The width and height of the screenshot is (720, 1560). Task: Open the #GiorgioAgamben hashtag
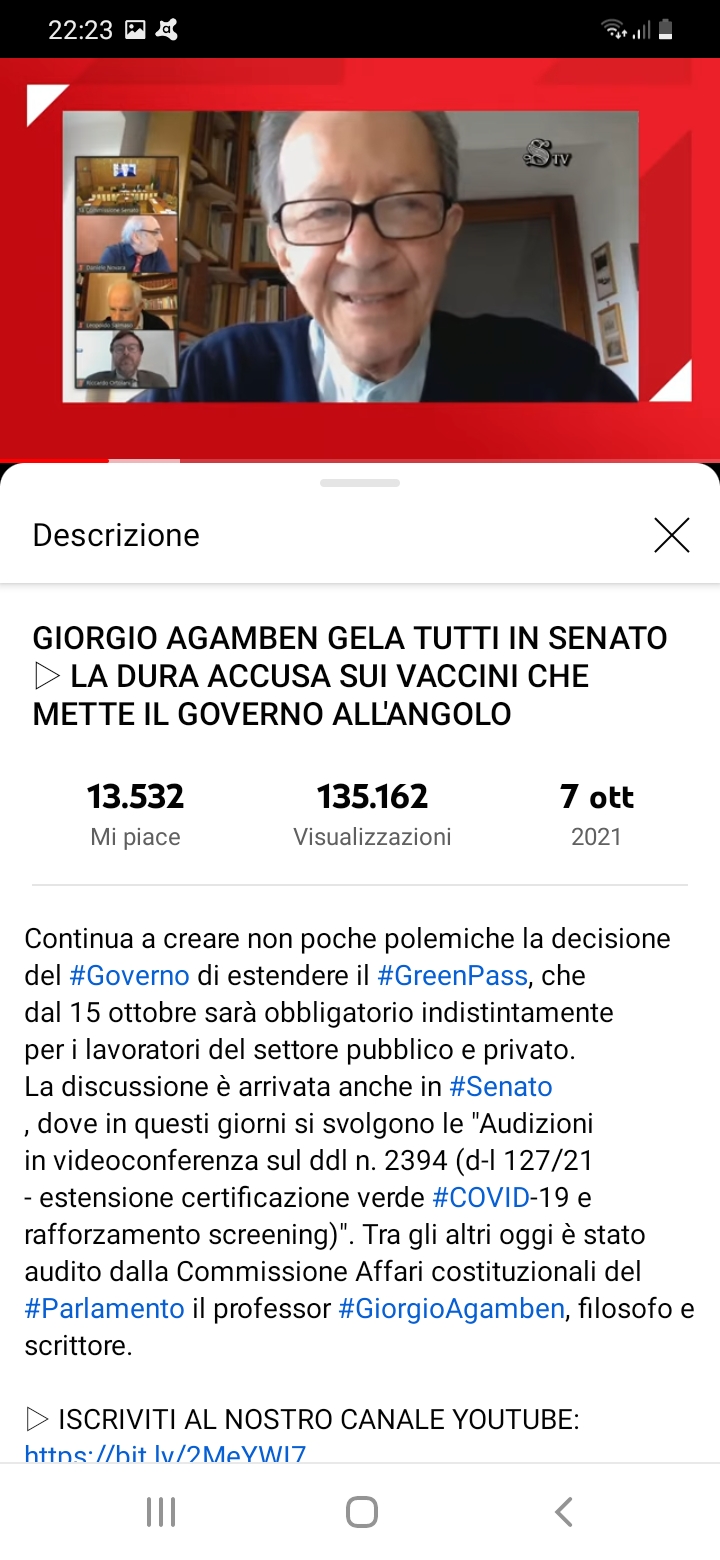click(x=451, y=1308)
